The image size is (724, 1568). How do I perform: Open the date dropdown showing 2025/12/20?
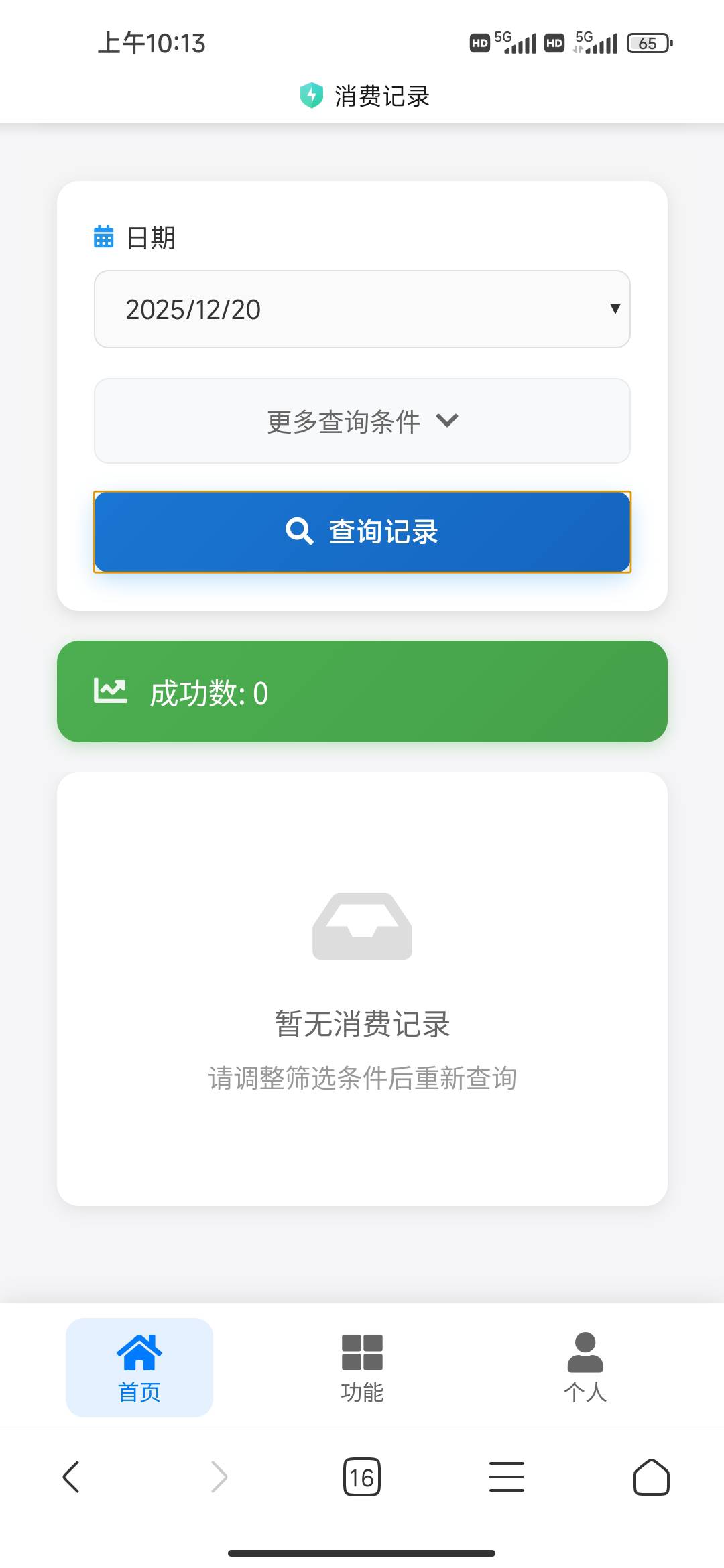pos(362,309)
